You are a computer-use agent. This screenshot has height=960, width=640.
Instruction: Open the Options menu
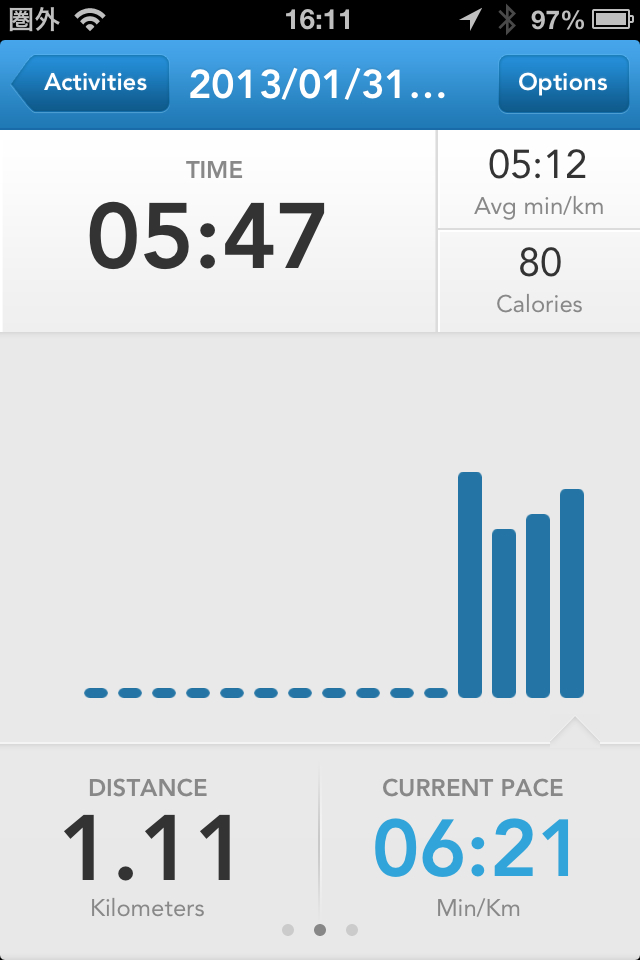coord(562,83)
